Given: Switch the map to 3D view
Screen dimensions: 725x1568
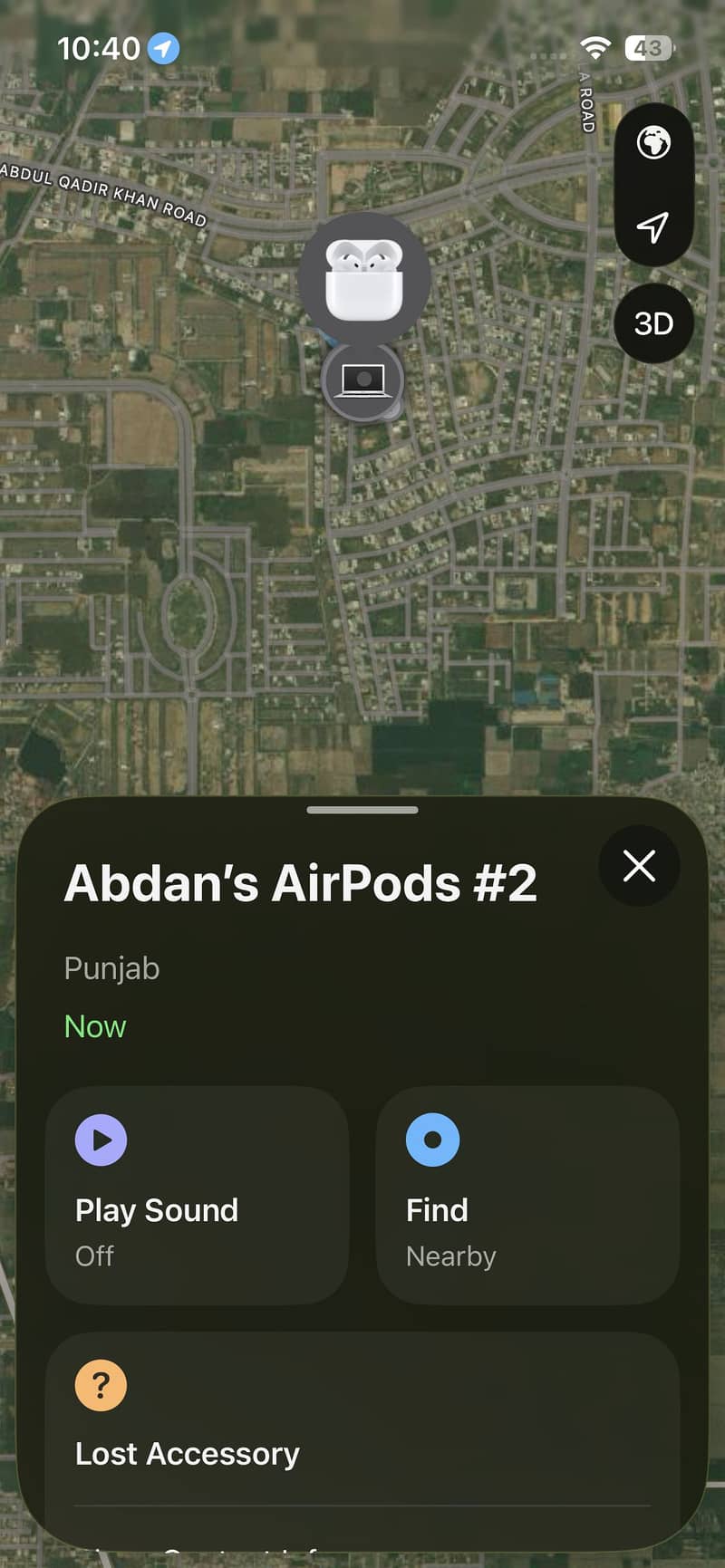Looking at the screenshot, I should [x=653, y=323].
